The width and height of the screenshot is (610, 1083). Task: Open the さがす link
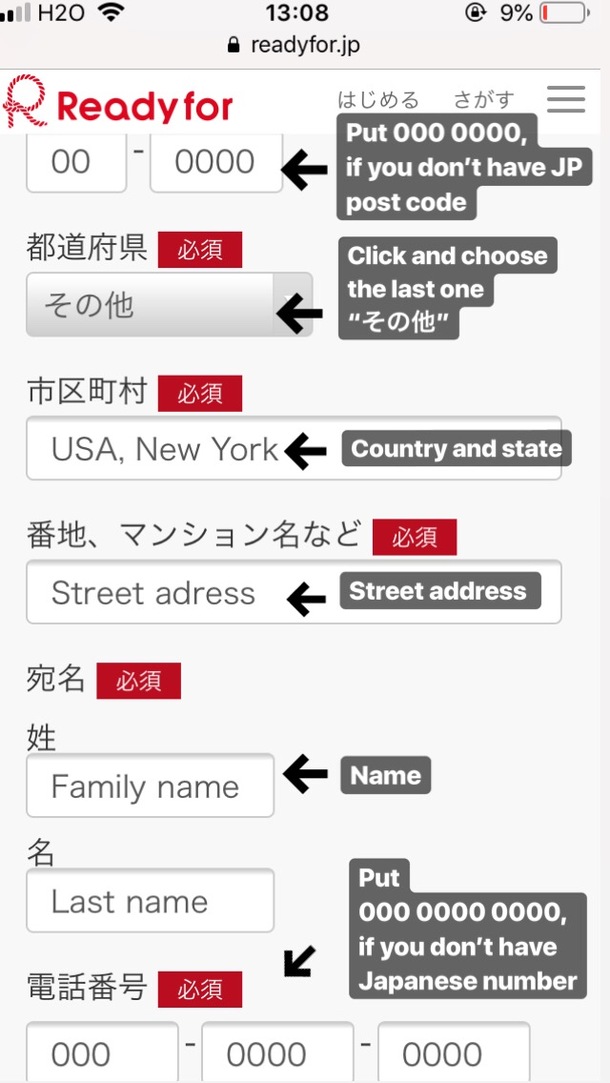(483, 100)
